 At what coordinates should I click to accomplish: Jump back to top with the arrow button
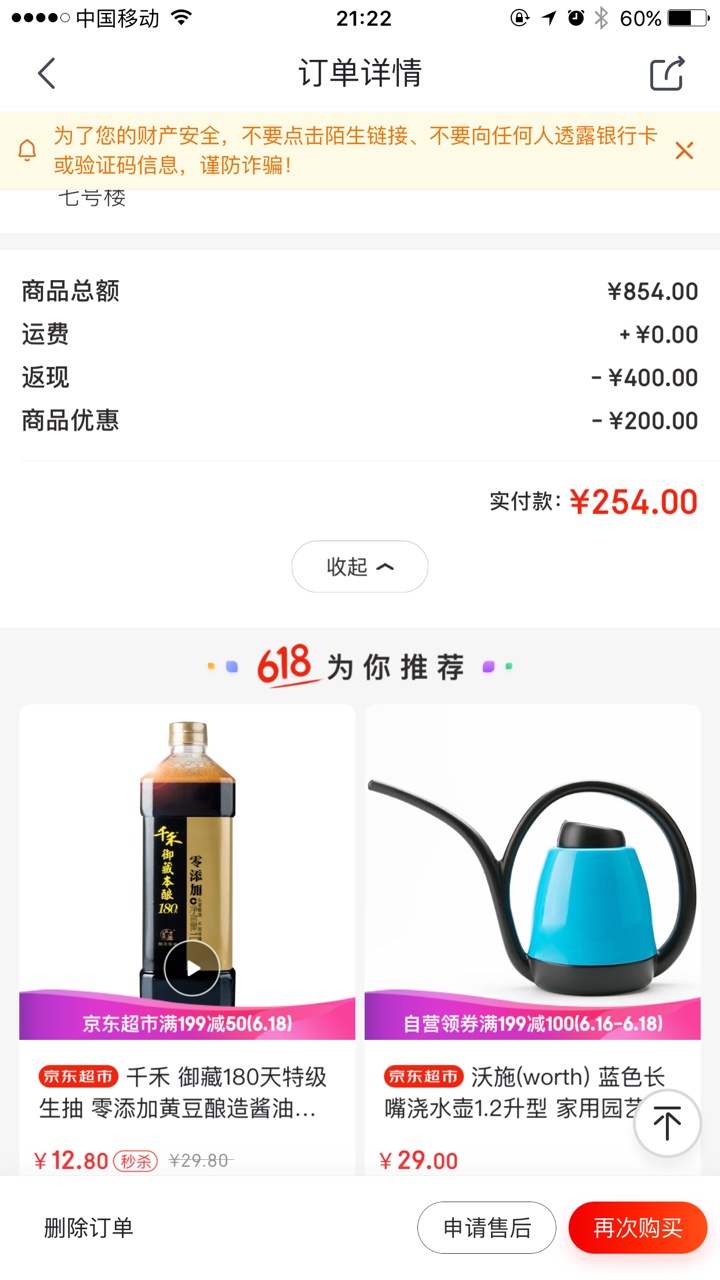667,1123
